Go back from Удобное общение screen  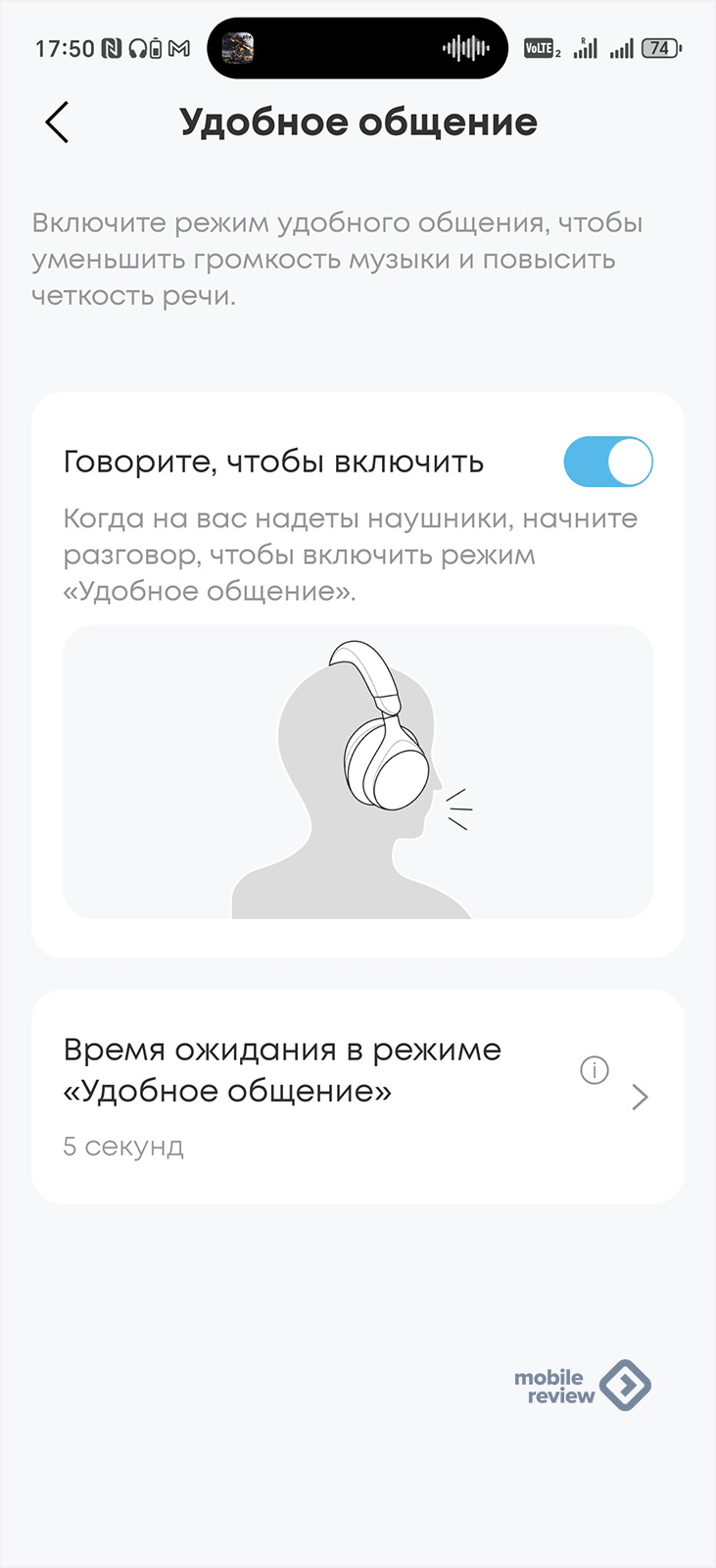point(57,123)
